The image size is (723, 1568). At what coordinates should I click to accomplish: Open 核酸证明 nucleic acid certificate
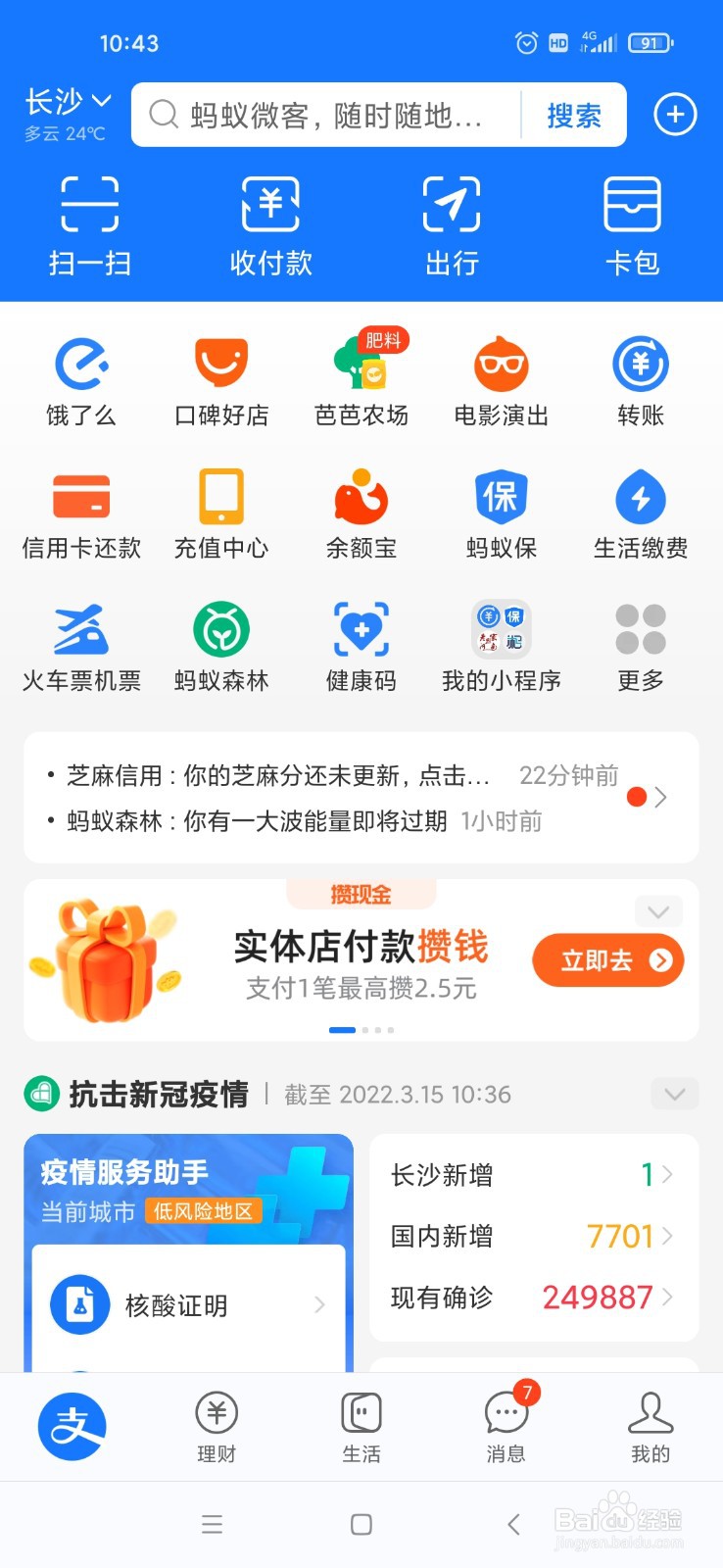click(188, 1305)
